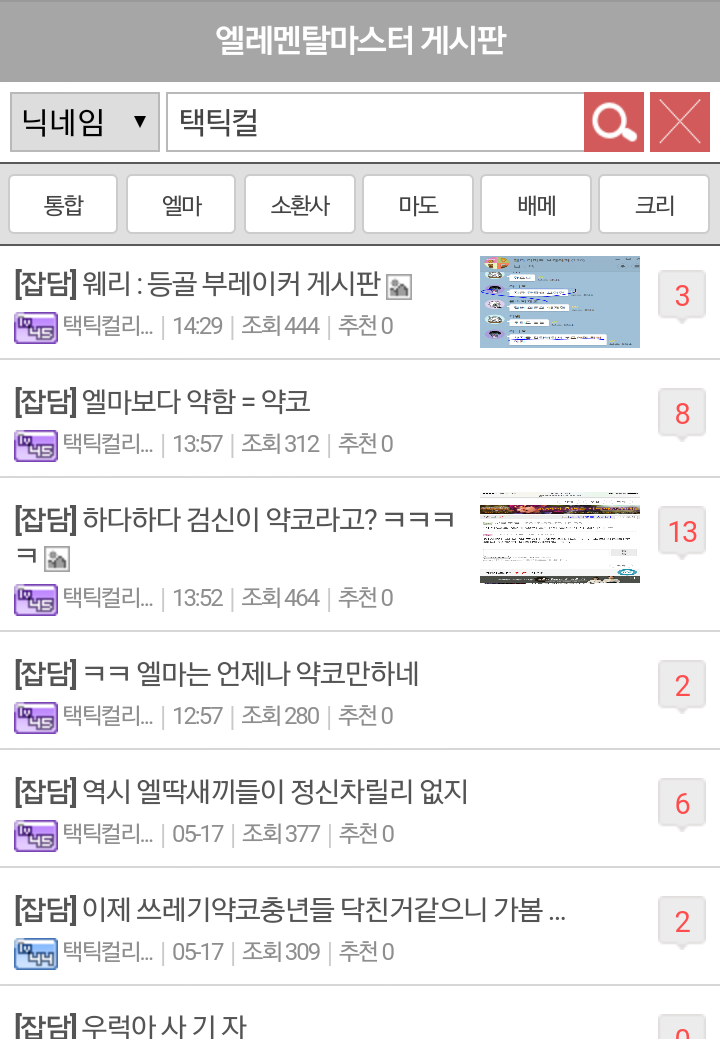Run search with the magnifier icon

click(614, 122)
